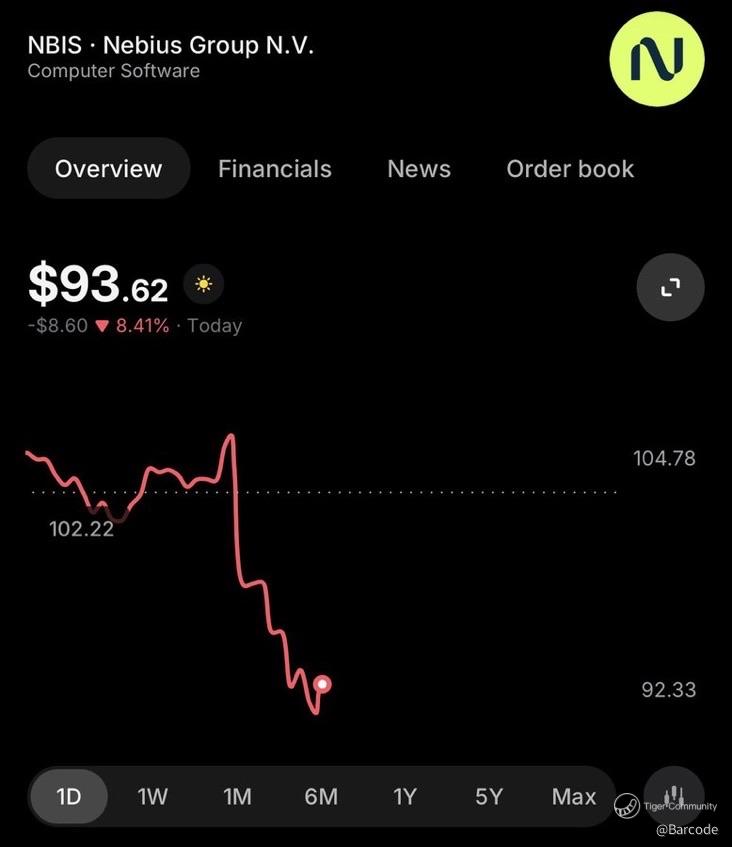The width and height of the screenshot is (732, 847).
Task: Switch to the News tab
Action: (419, 169)
